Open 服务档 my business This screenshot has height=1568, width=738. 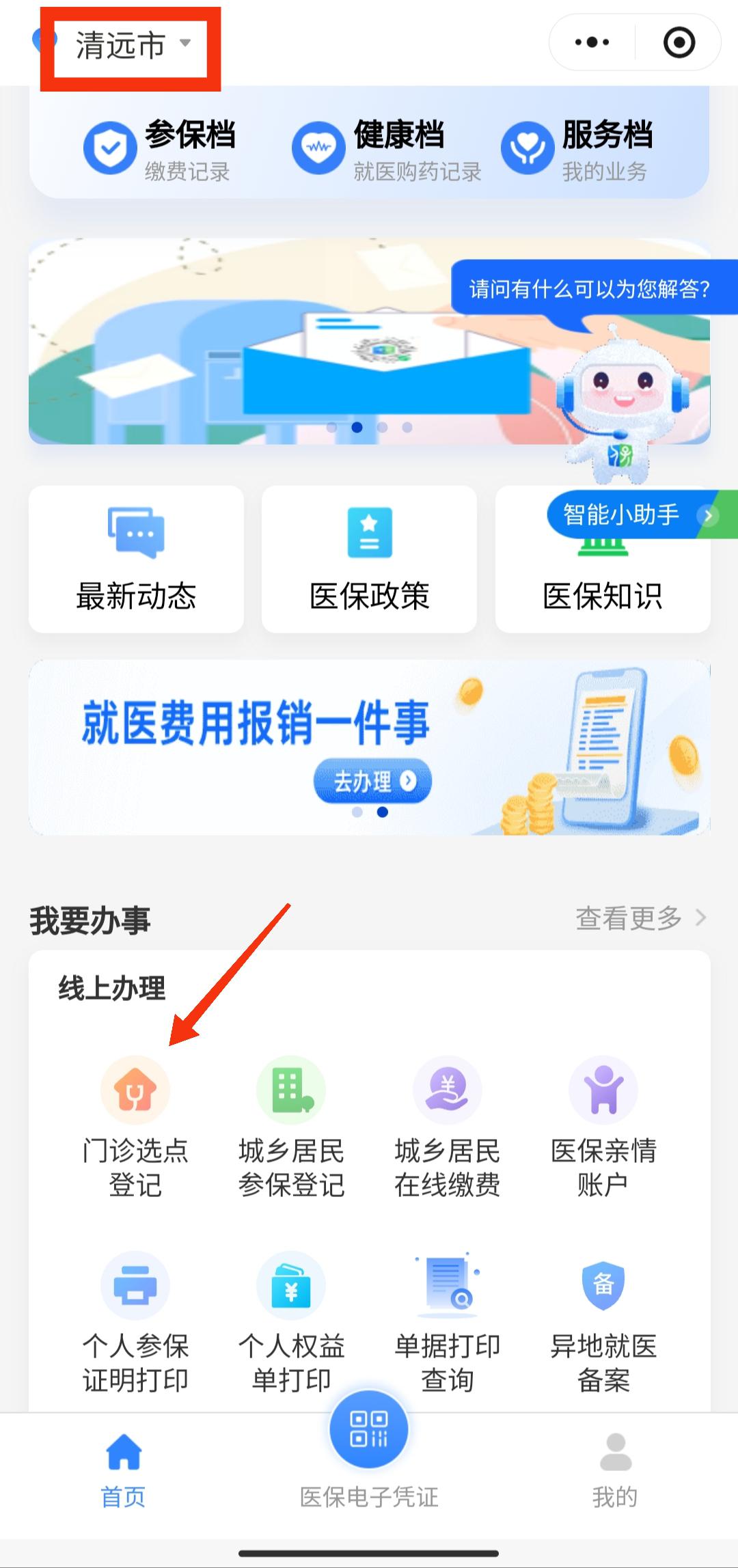click(x=577, y=149)
